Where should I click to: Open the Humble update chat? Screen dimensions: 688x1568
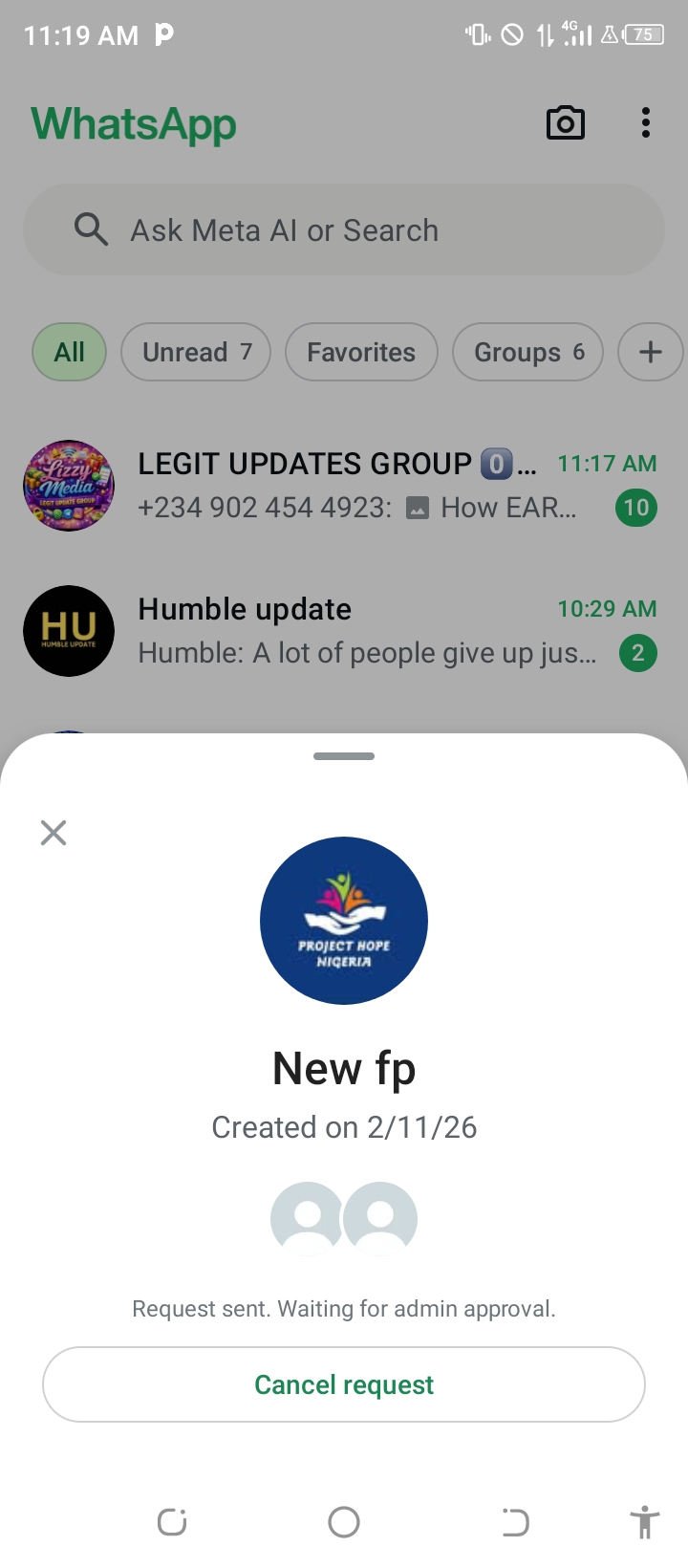click(344, 631)
